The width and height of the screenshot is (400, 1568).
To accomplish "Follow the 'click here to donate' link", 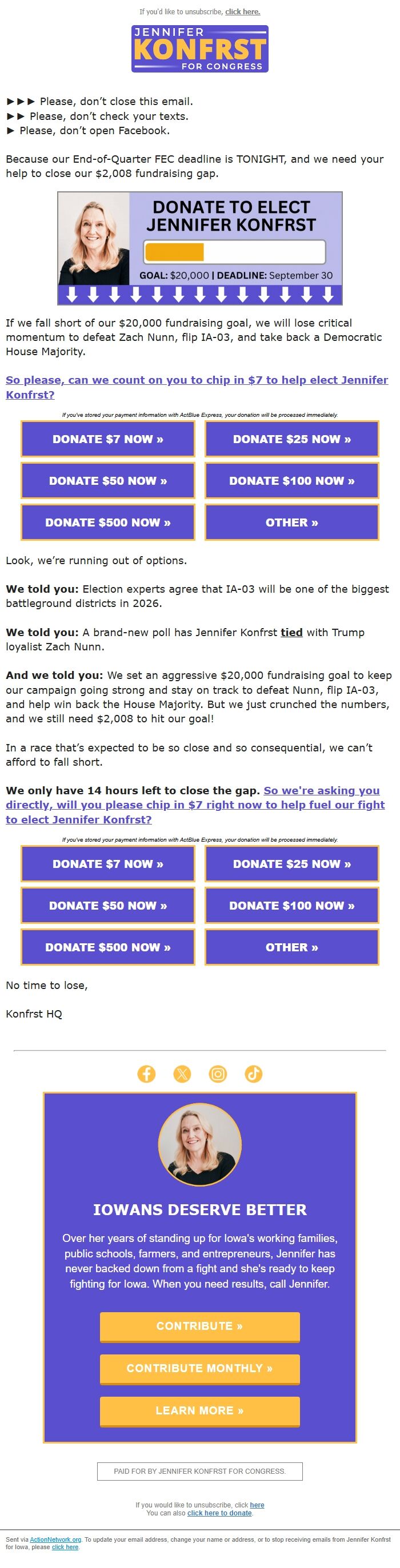I will point(219,1513).
